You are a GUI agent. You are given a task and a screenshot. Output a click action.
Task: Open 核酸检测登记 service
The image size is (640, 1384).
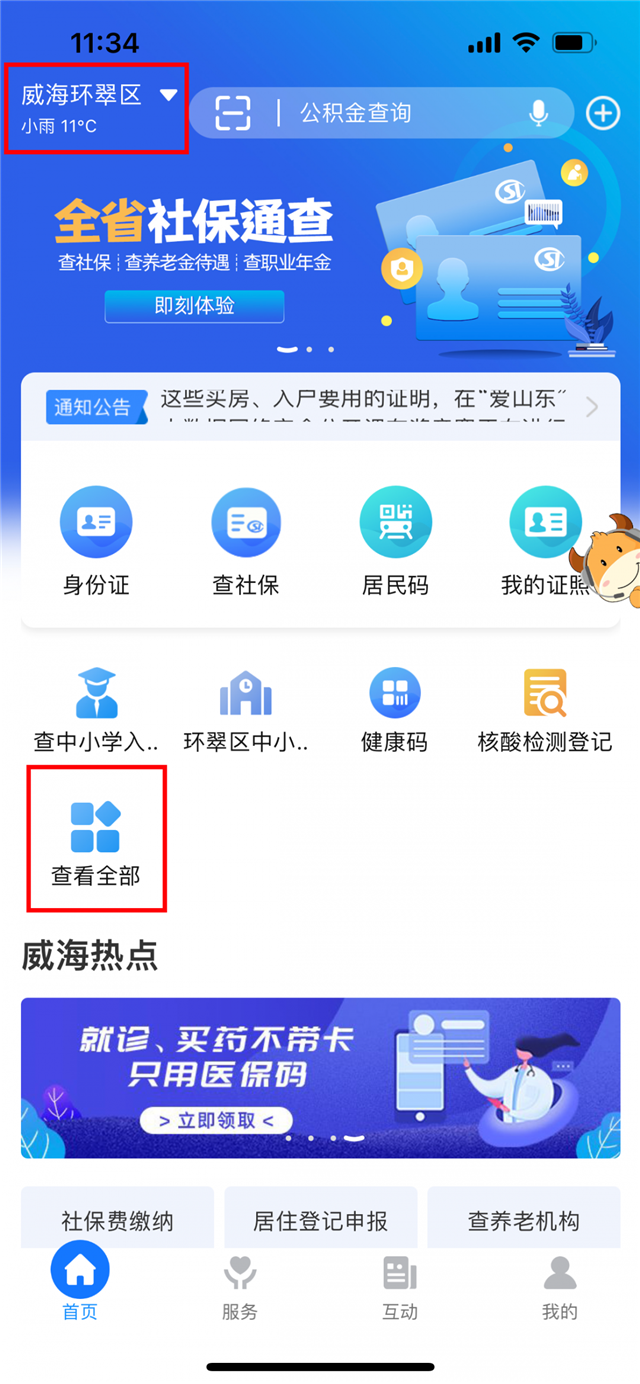[545, 710]
